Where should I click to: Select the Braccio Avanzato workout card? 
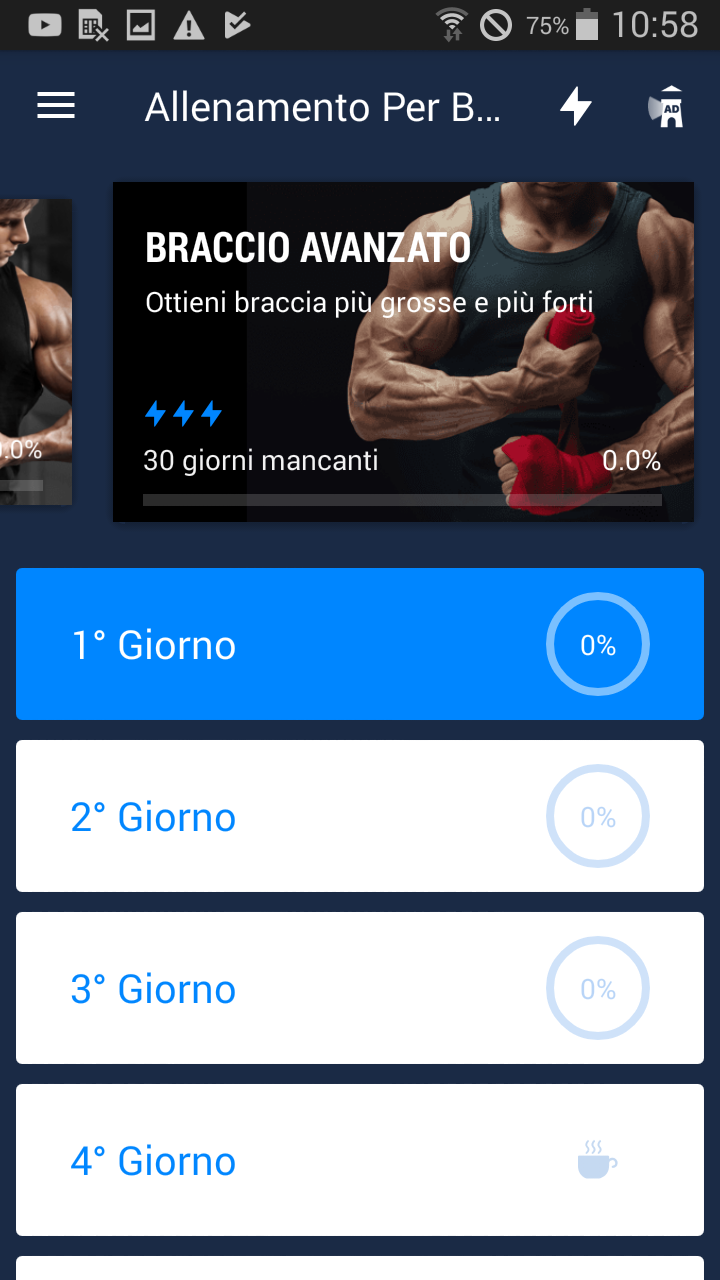[403, 352]
